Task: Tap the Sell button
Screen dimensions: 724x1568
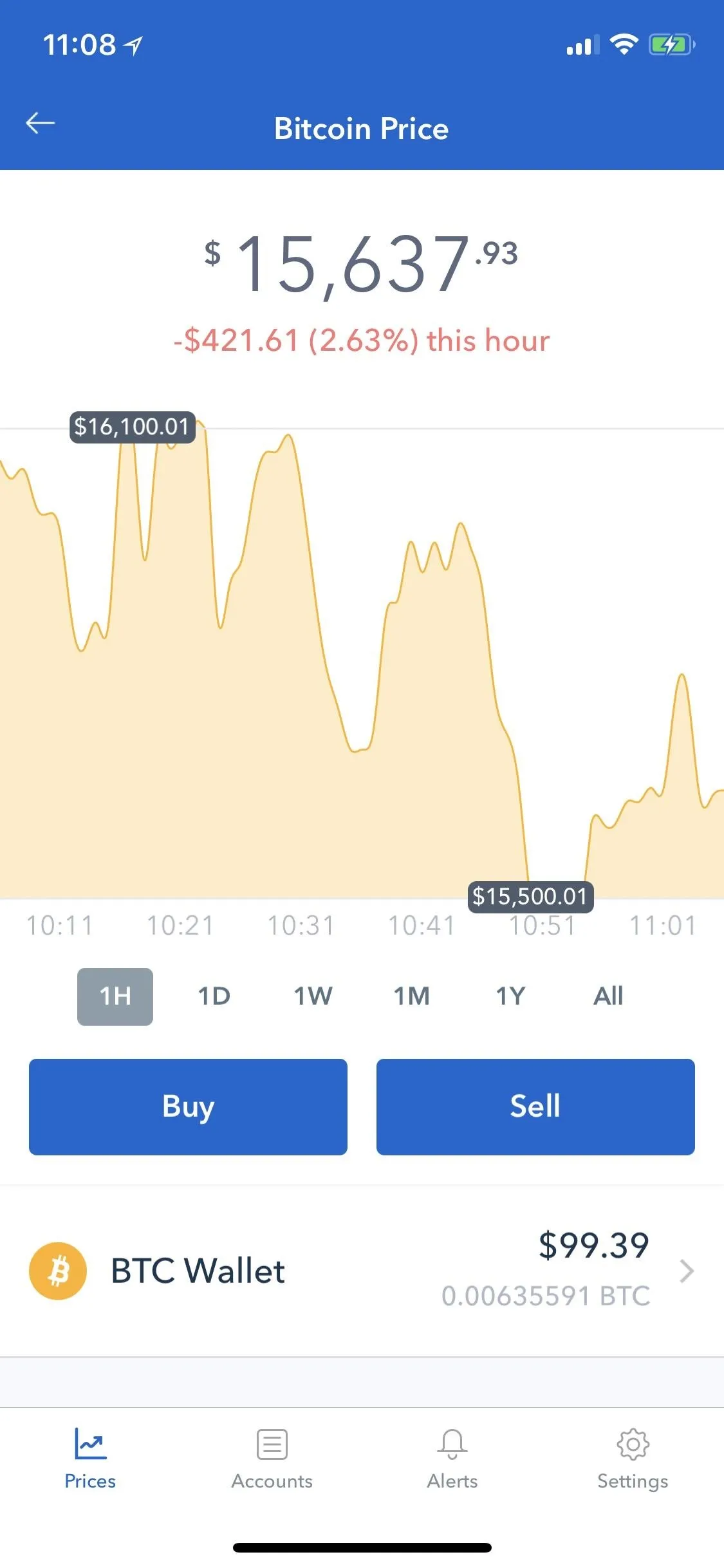Action: click(x=535, y=1106)
